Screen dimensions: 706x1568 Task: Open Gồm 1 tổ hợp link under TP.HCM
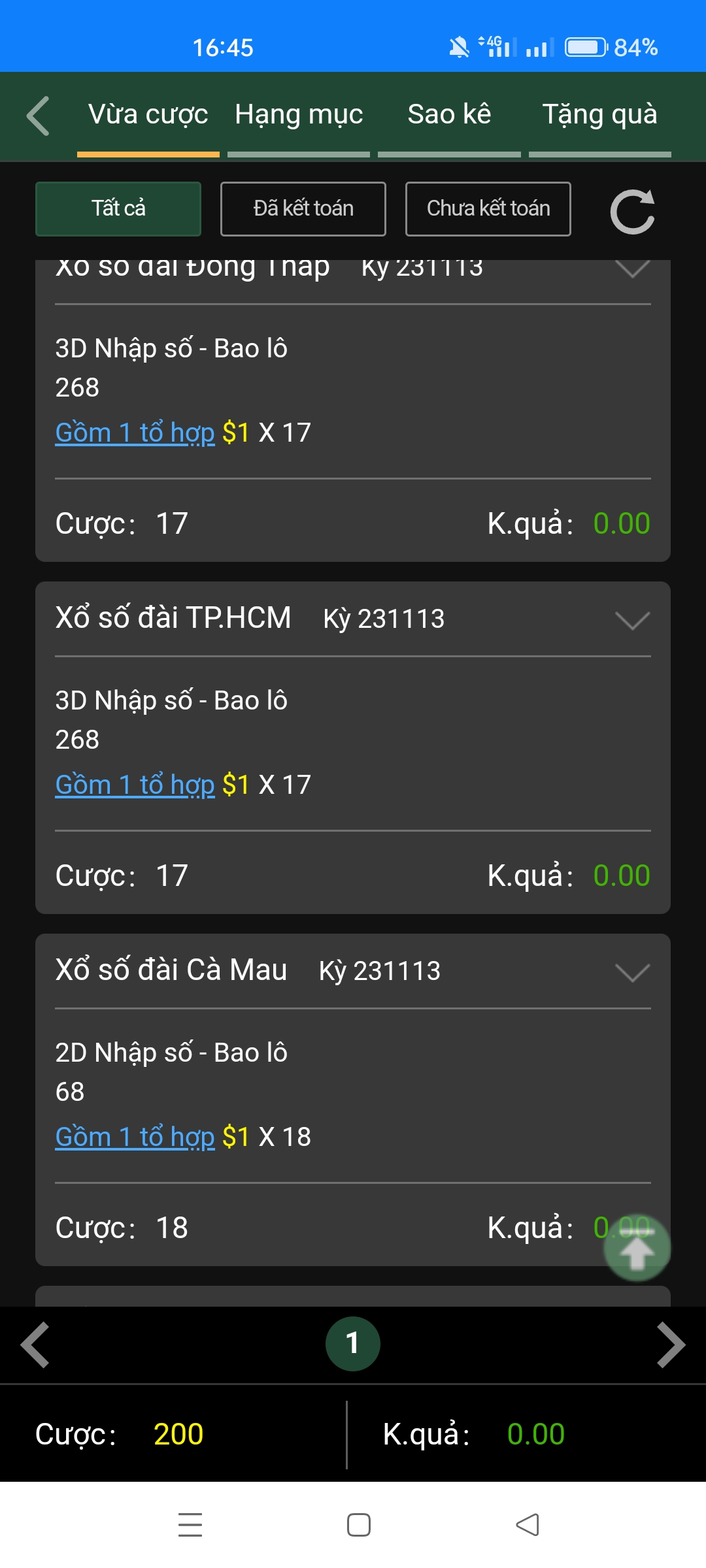pyautogui.click(x=135, y=785)
